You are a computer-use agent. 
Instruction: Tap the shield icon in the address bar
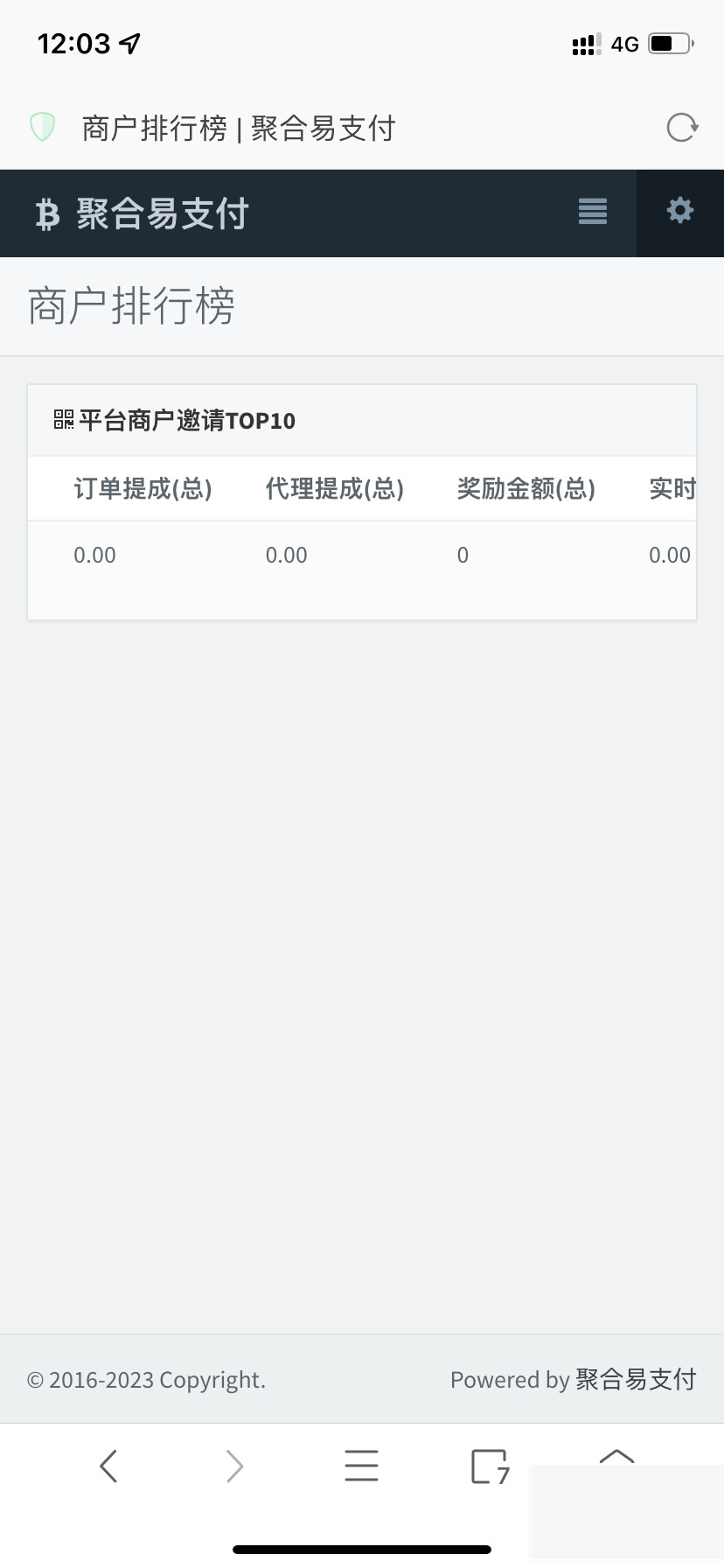41,128
